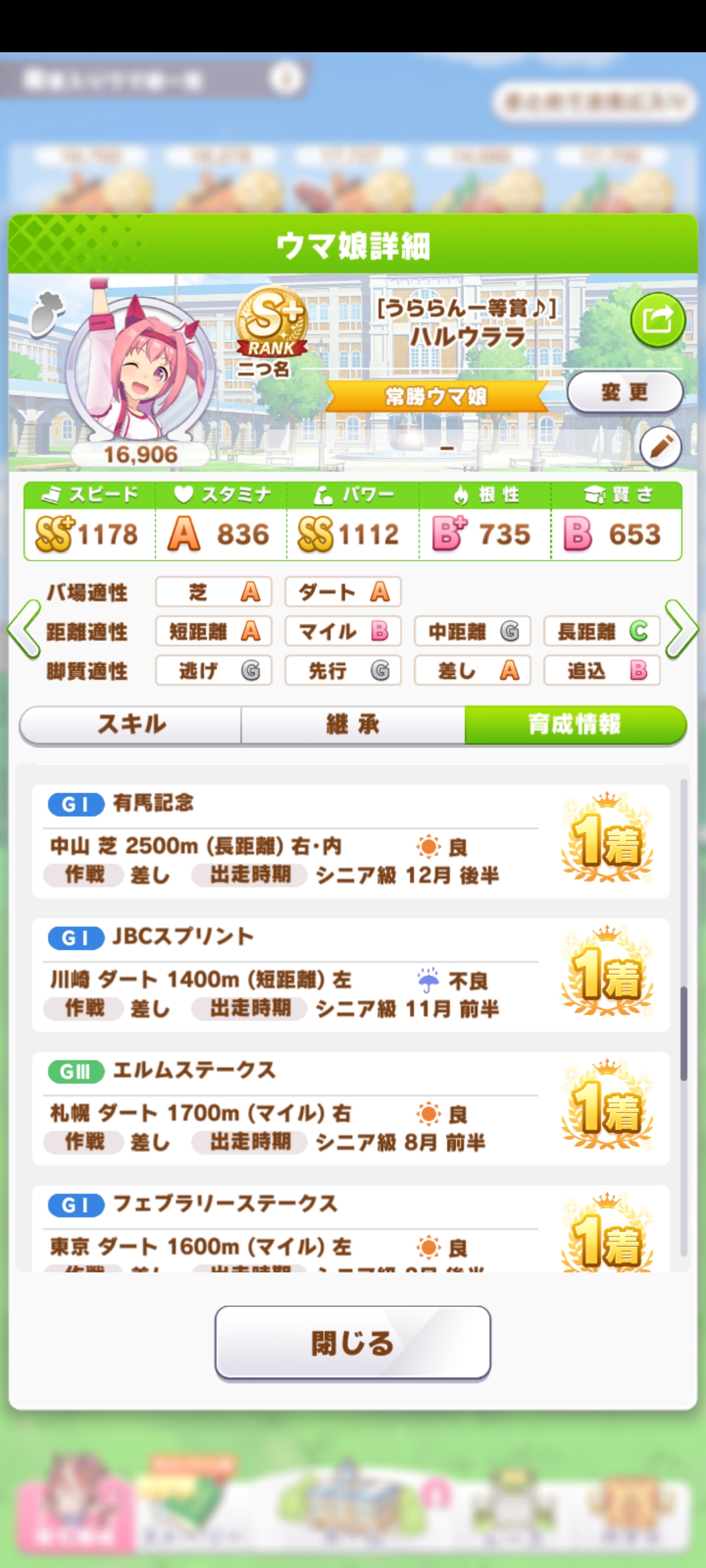Close the dialog with 閉じる button

pyautogui.click(x=353, y=1343)
